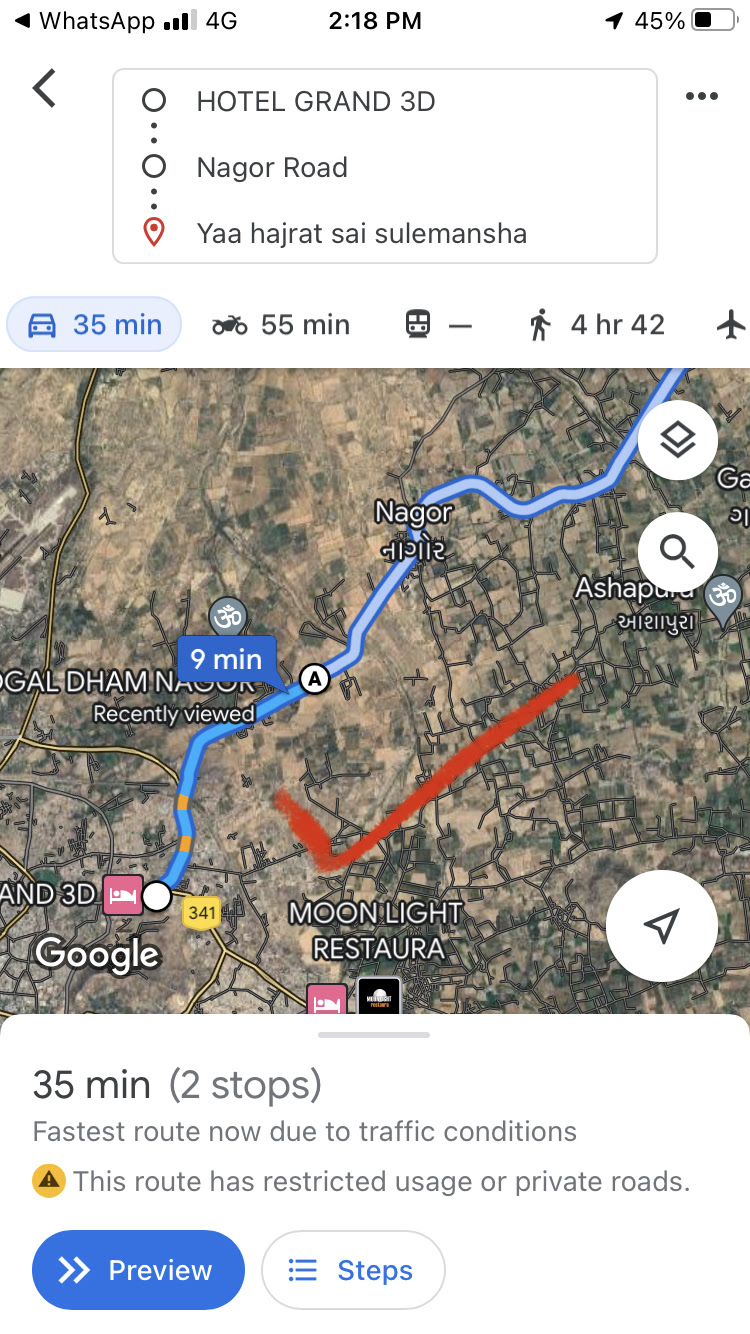Open route Steps list
Screen dimensions: 750x1334
click(352, 1270)
